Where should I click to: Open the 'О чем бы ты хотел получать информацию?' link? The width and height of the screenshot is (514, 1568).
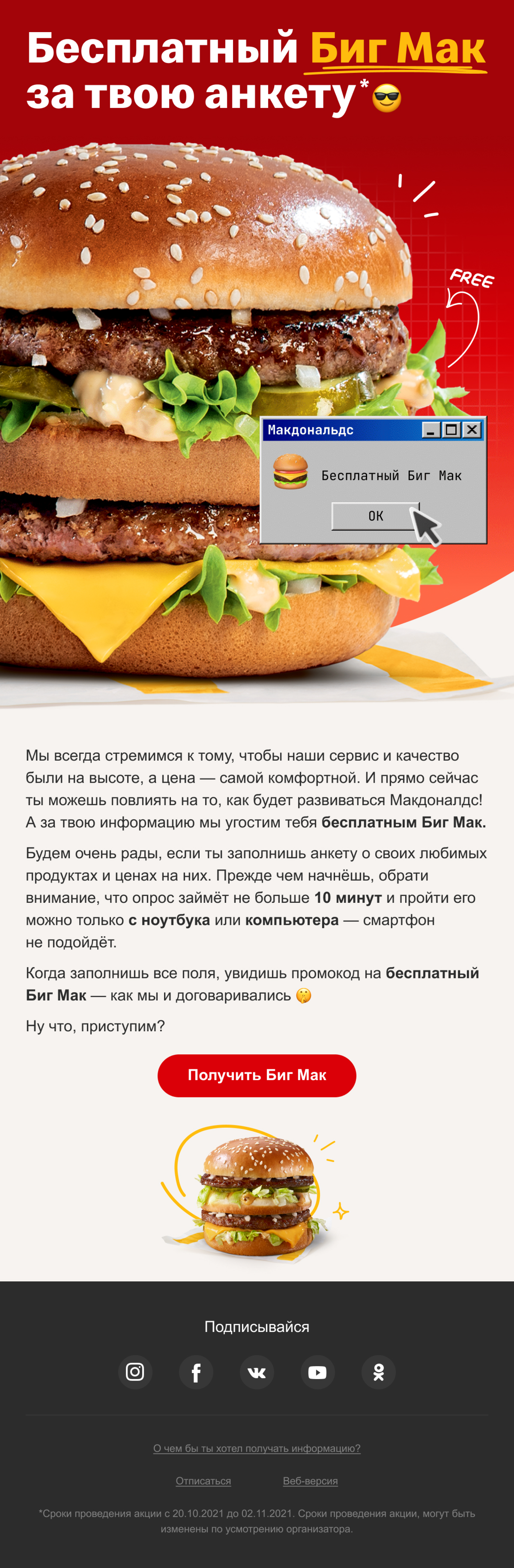pyautogui.click(x=256, y=1448)
